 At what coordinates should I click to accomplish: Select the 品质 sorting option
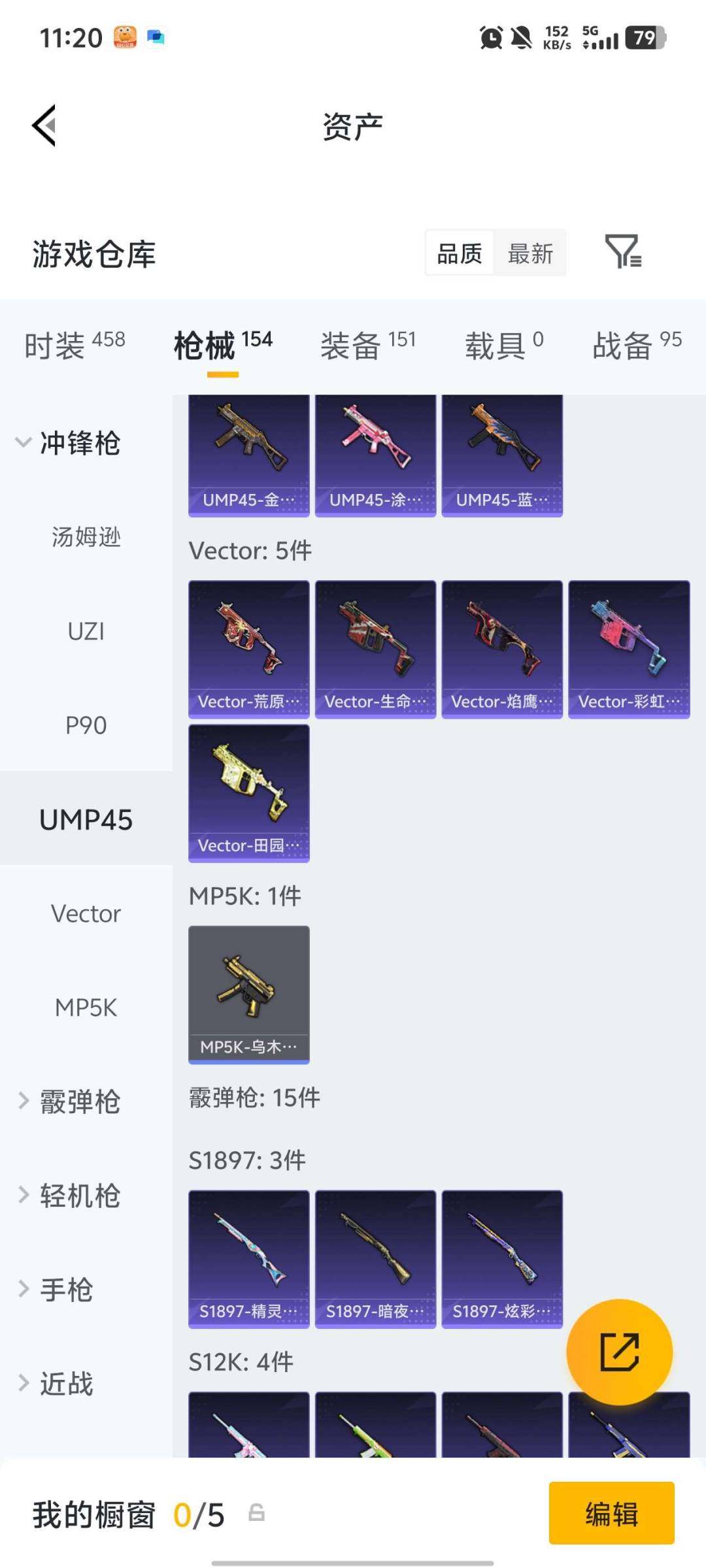[x=460, y=253]
